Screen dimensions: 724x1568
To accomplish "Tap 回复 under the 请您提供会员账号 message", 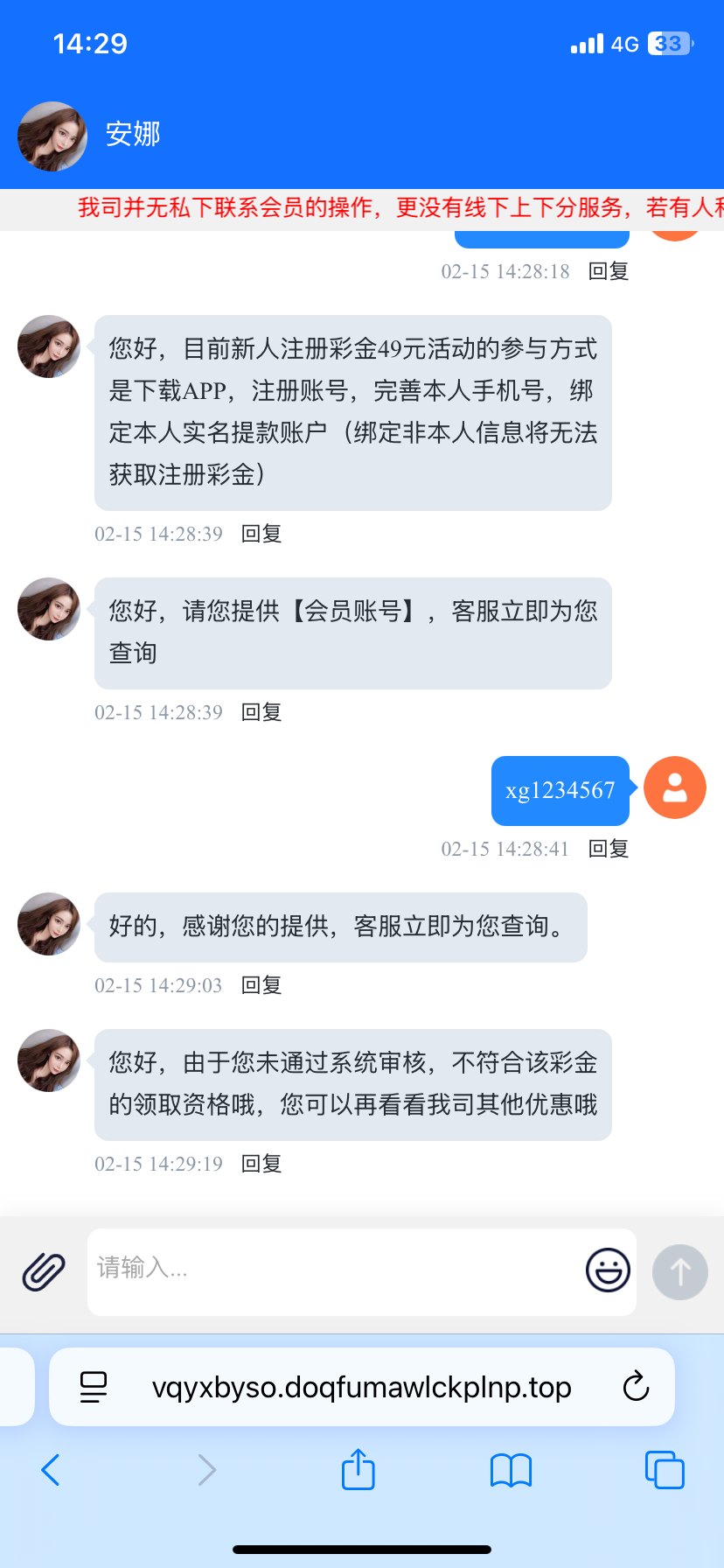I will (x=261, y=712).
